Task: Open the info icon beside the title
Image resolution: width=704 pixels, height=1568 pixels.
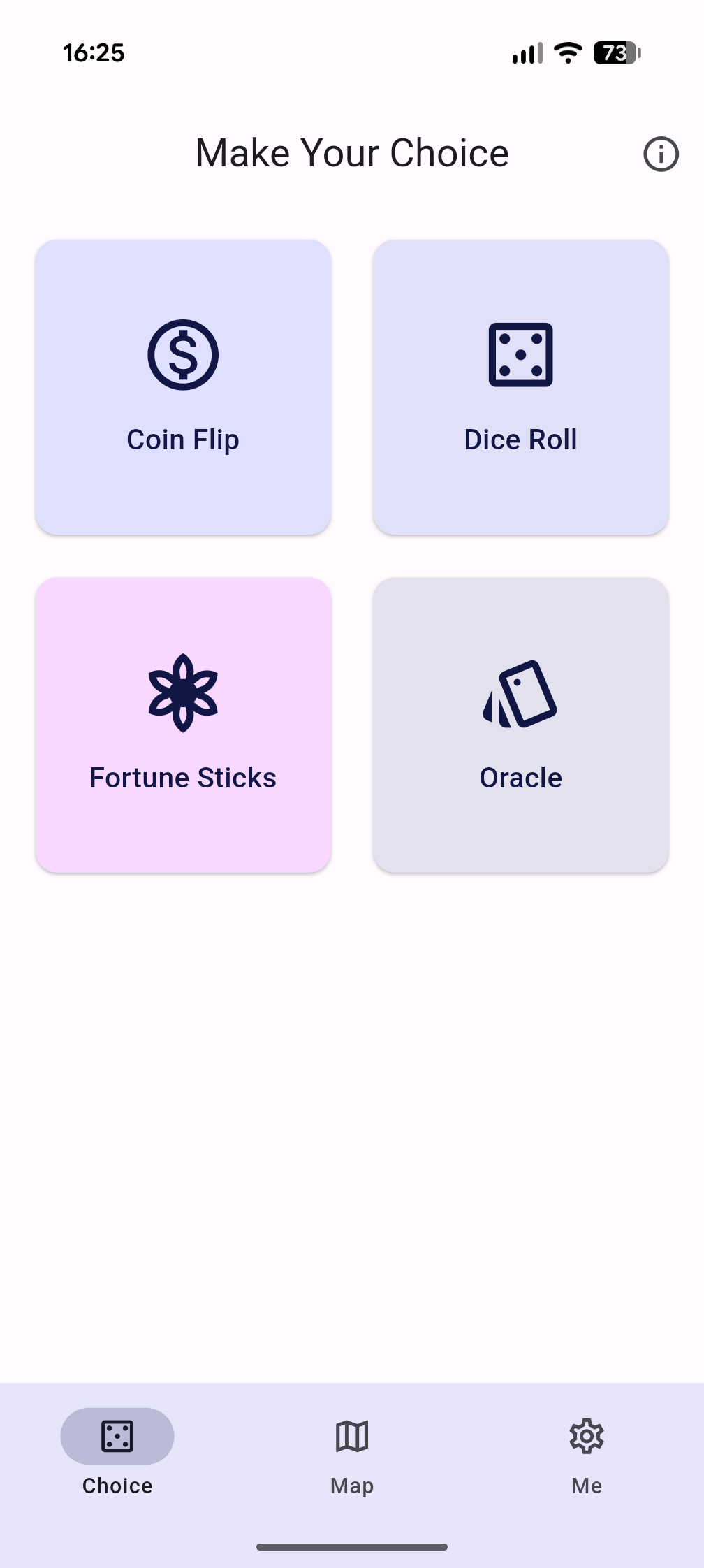Action: (x=660, y=154)
